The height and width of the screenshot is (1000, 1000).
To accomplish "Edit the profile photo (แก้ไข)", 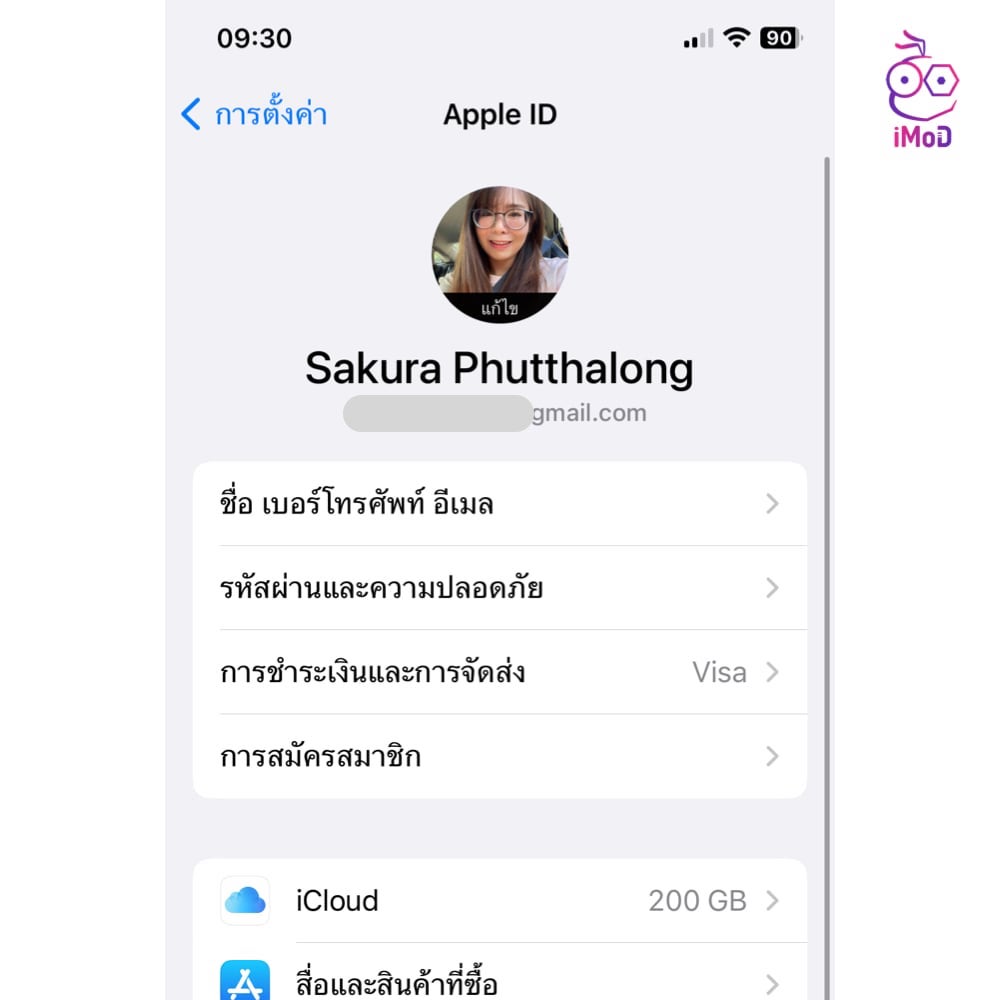I will coord(500,308).
